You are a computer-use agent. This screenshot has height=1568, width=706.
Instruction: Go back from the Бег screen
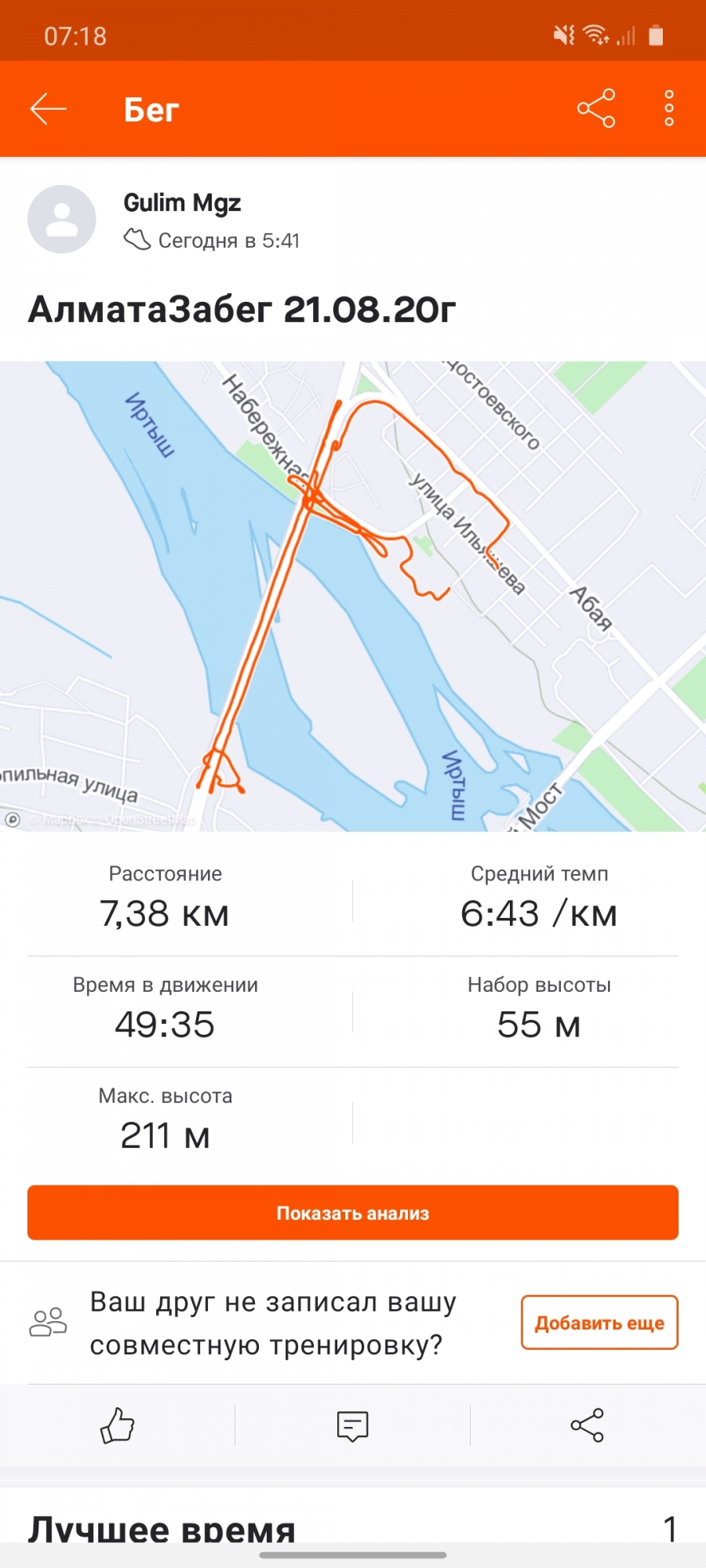[x=48, y=109]
